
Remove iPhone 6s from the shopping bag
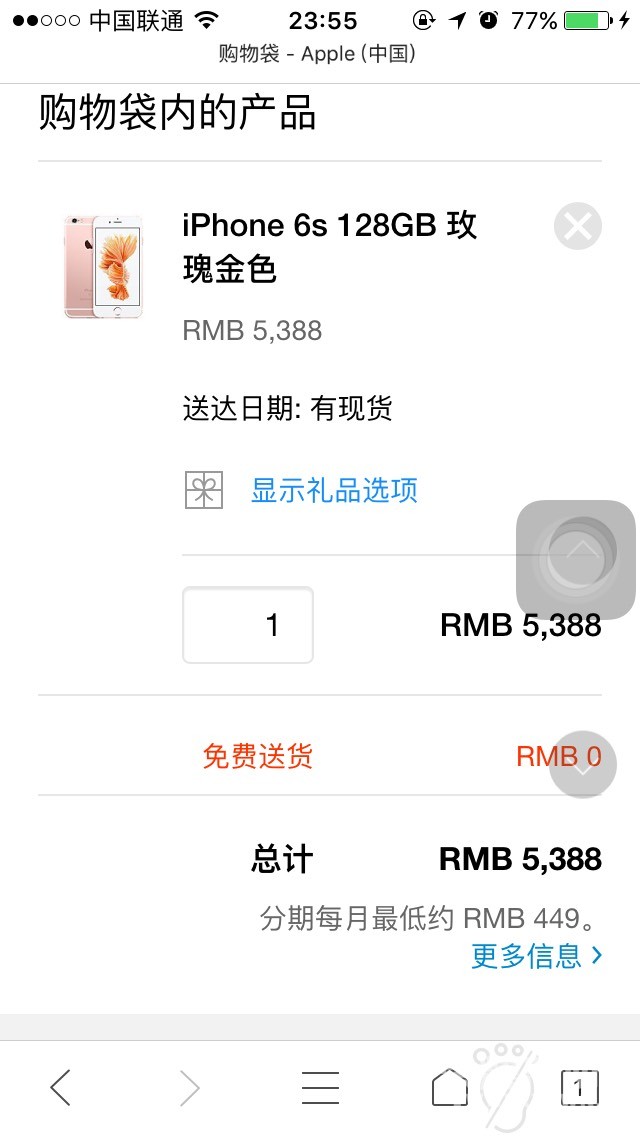pyautogui.click(x=577, y=227)
